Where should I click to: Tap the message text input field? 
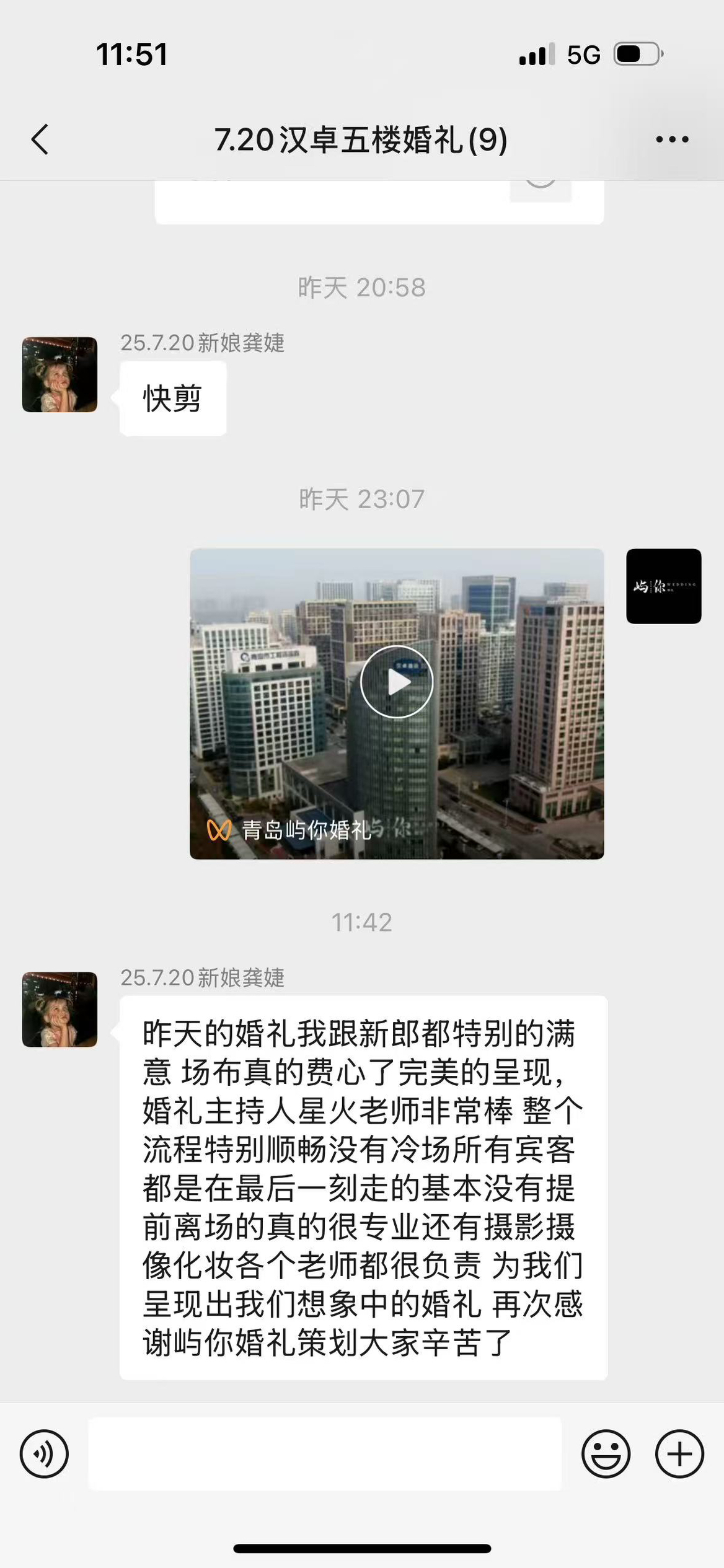tap(325, 1453)
